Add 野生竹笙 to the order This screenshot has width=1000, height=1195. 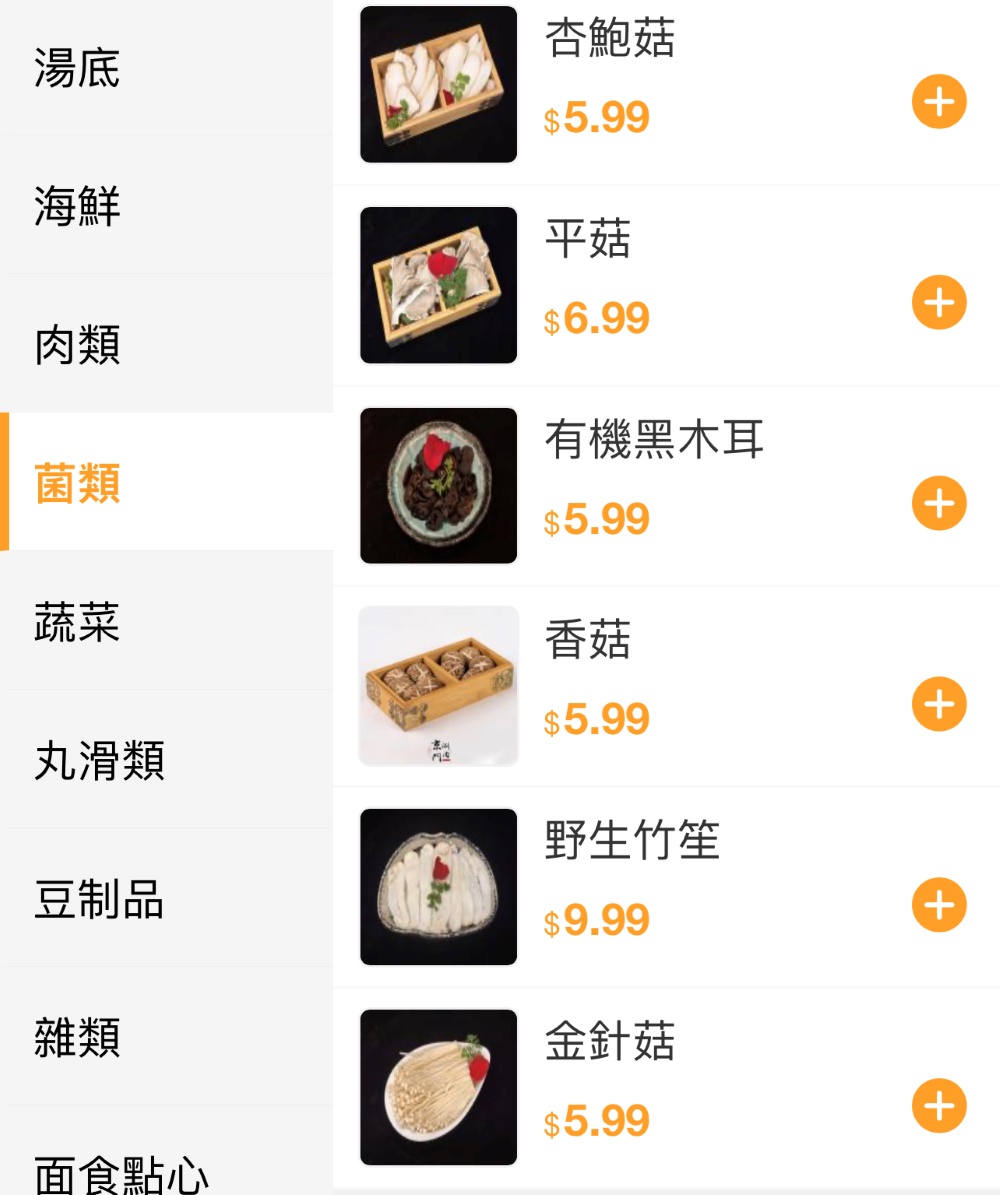click(x=939, y=905)
